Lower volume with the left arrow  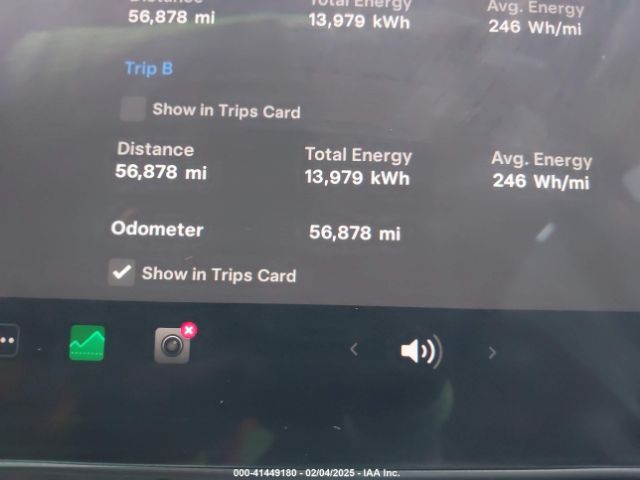pyautogui.click(x=353, y=350)
